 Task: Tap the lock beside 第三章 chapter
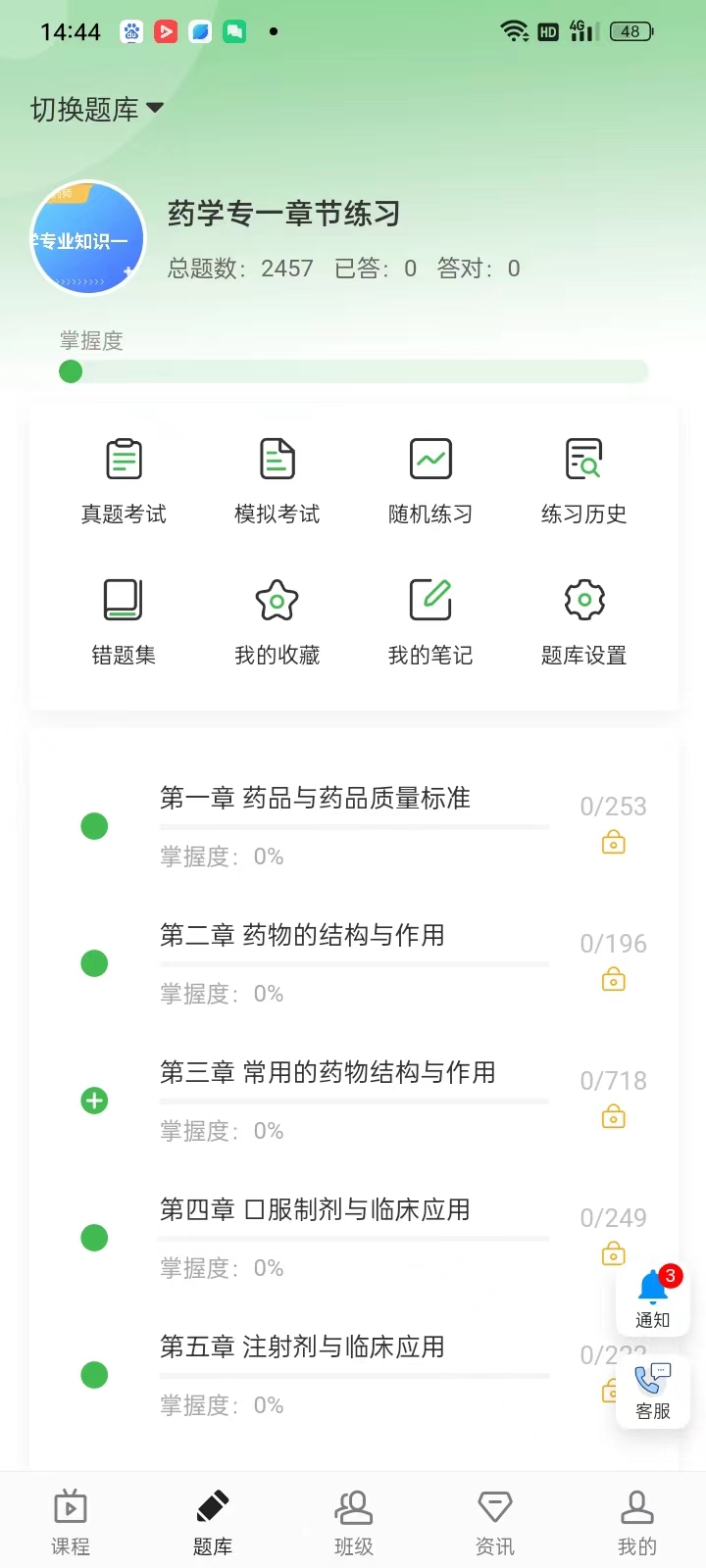pos(613,1116)
